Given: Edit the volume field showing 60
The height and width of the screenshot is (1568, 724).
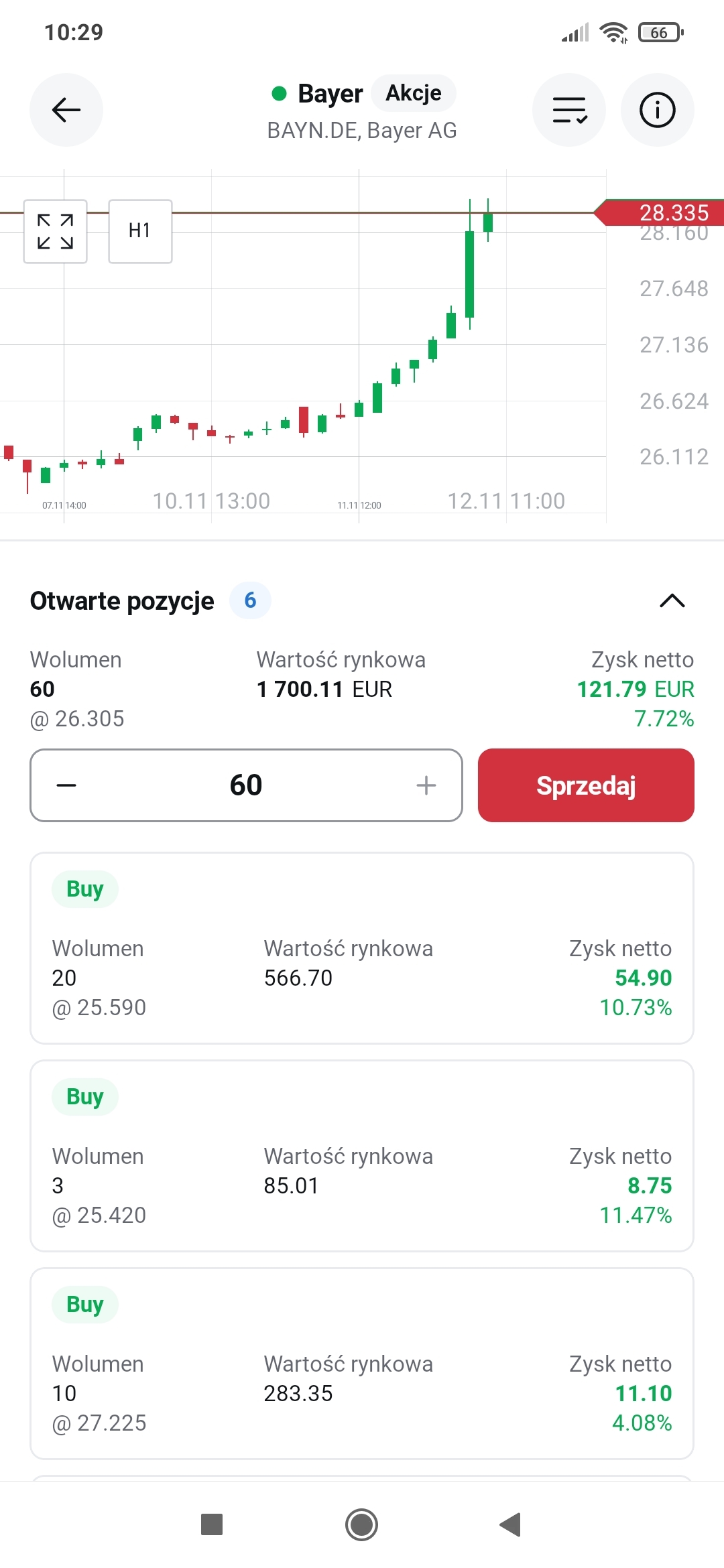Looking at the screenshot, I should [246, 785].
